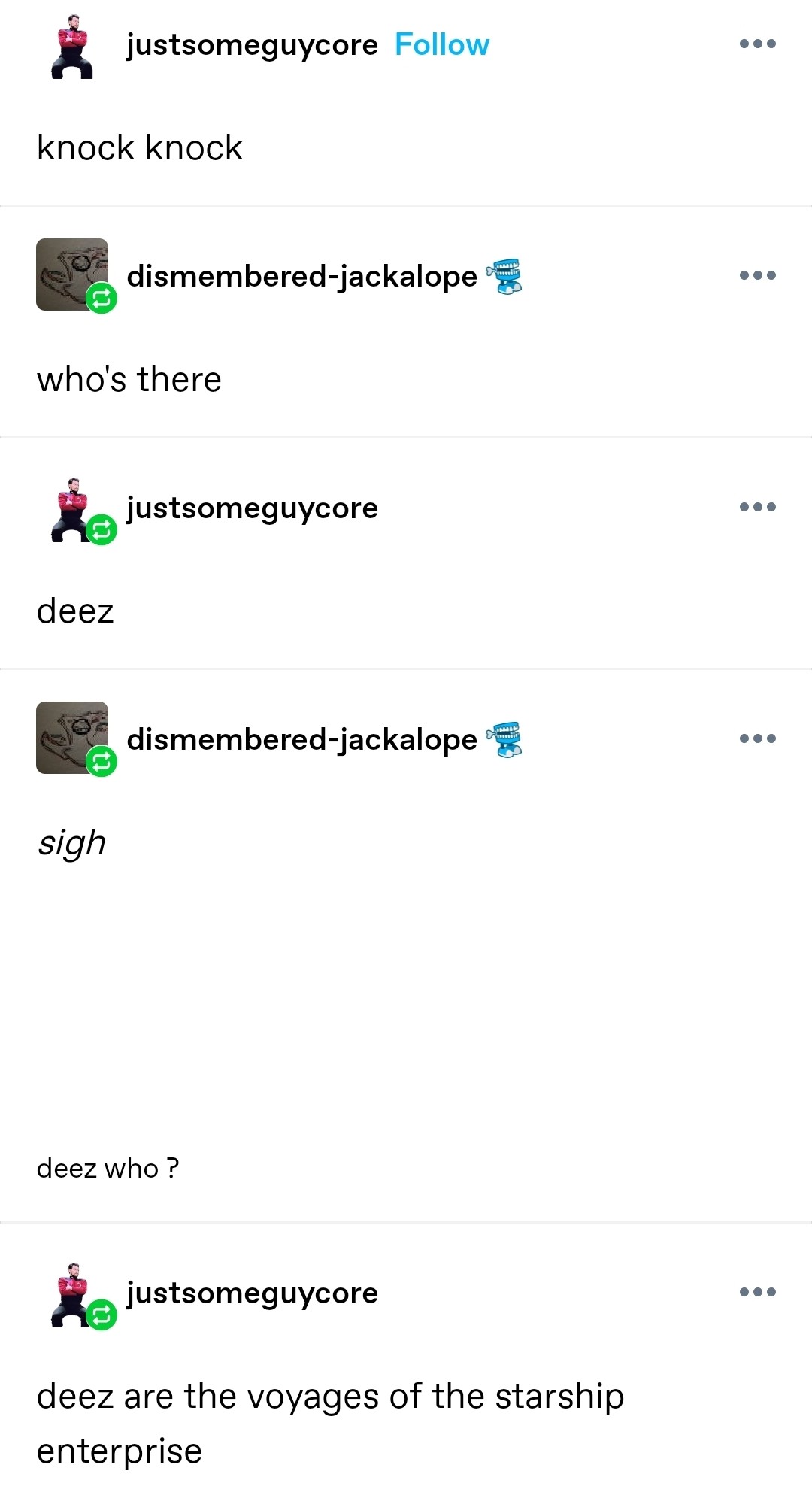Open overflow menu on the 'who's there' reblog
Screen dimensions: 812x1486
click(757, 275)
